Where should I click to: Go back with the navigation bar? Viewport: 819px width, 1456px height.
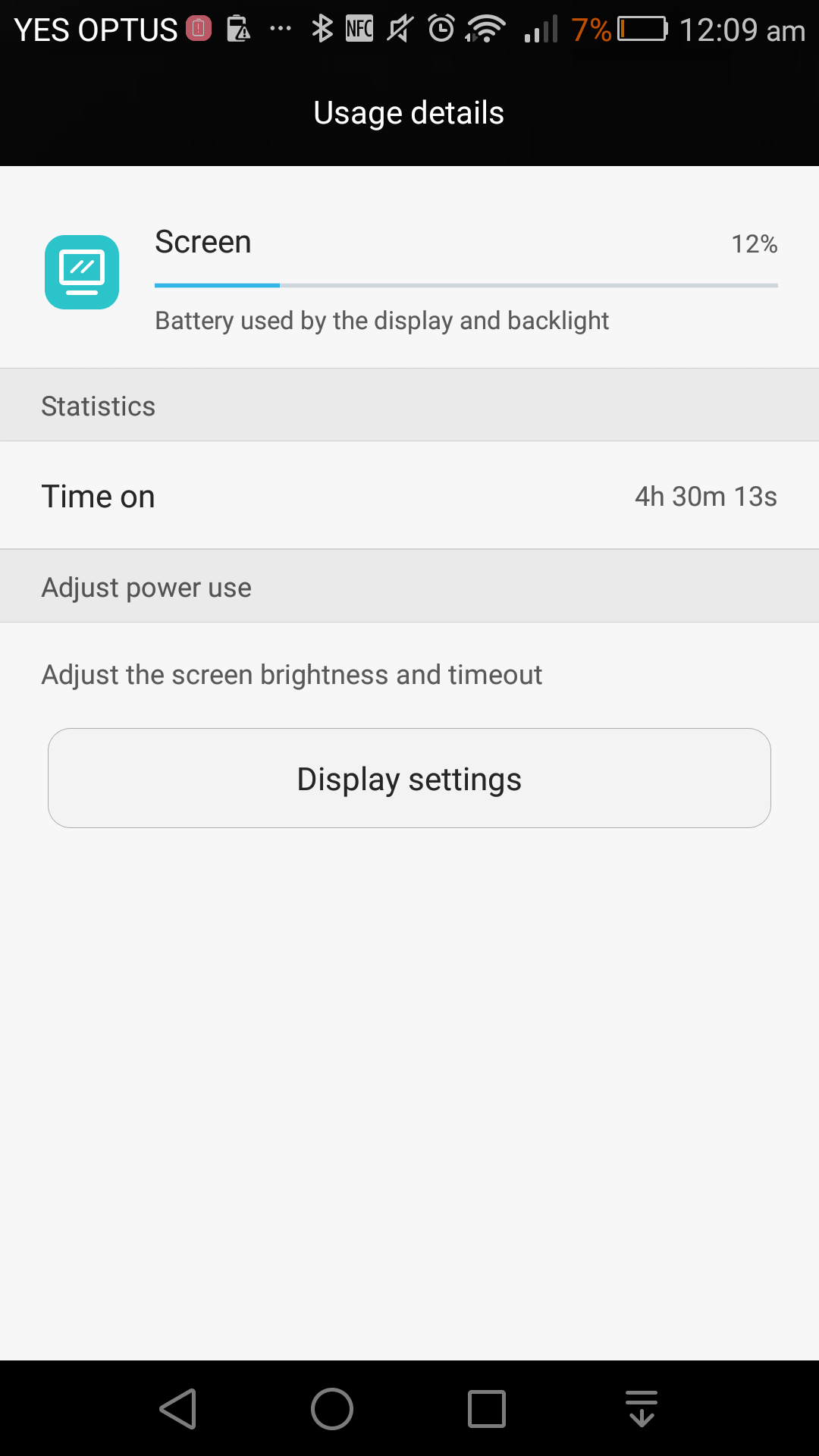coord(179,1409)
